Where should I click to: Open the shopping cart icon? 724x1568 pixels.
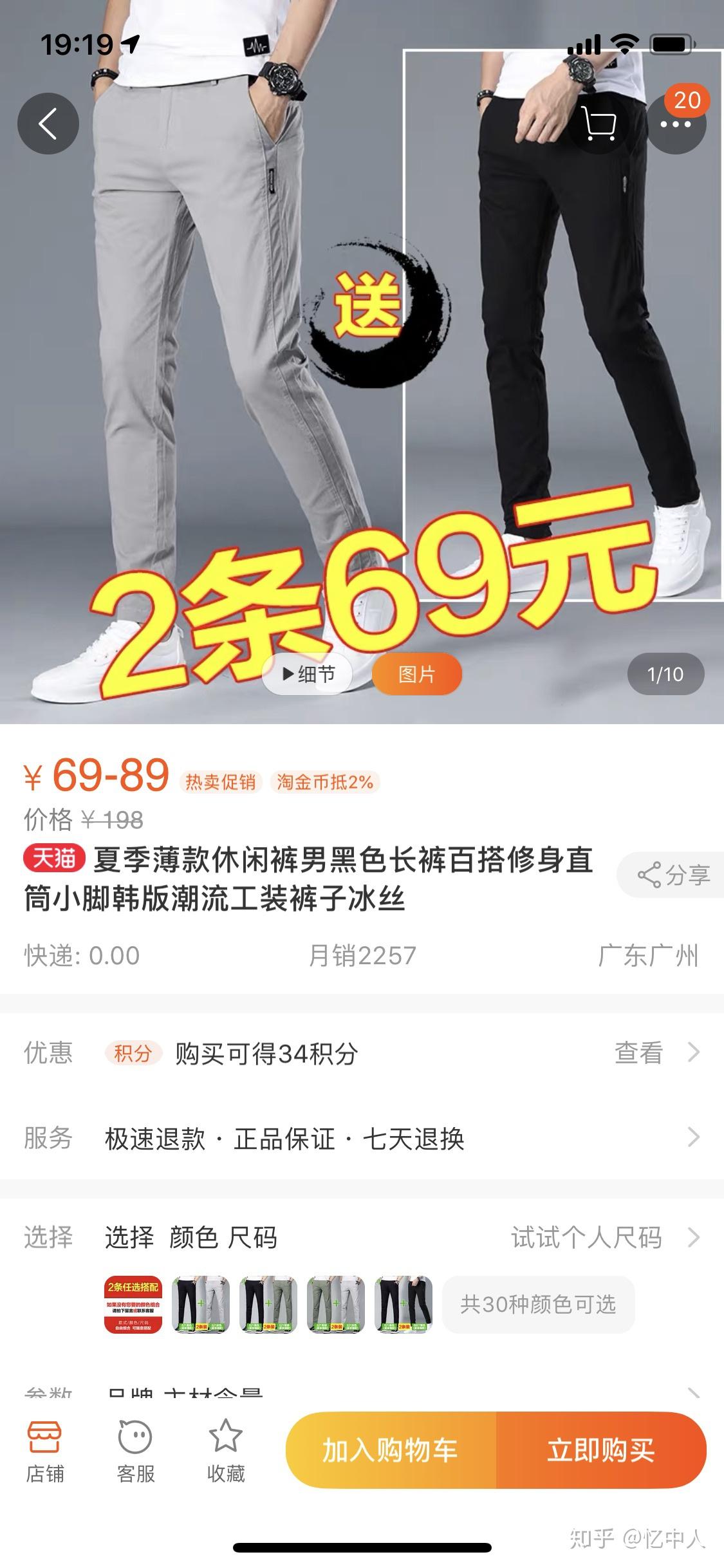point(599,124)
